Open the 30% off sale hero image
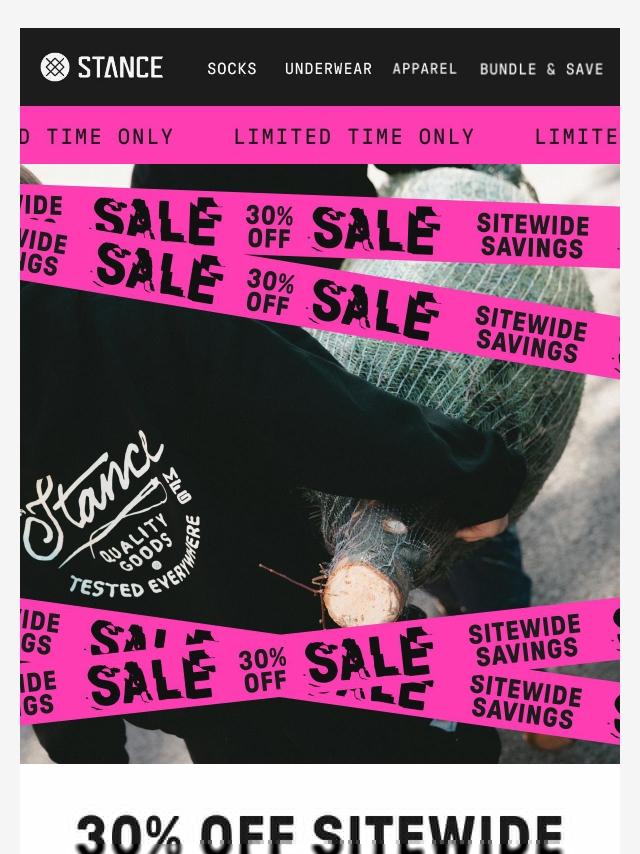Screen dimensions: 640x854 coord(320,464)
